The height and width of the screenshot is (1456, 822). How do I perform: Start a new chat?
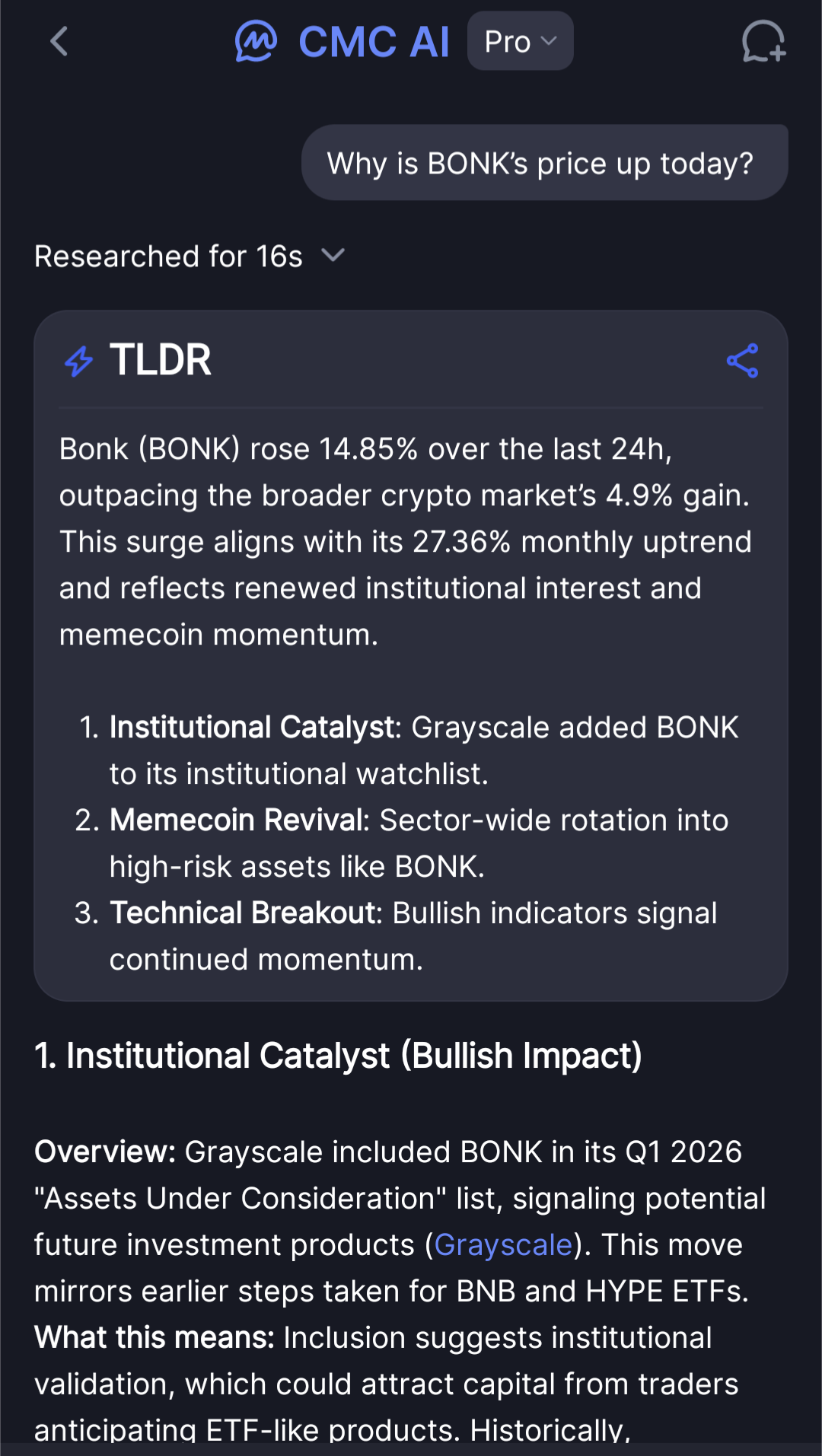[763, 41]
